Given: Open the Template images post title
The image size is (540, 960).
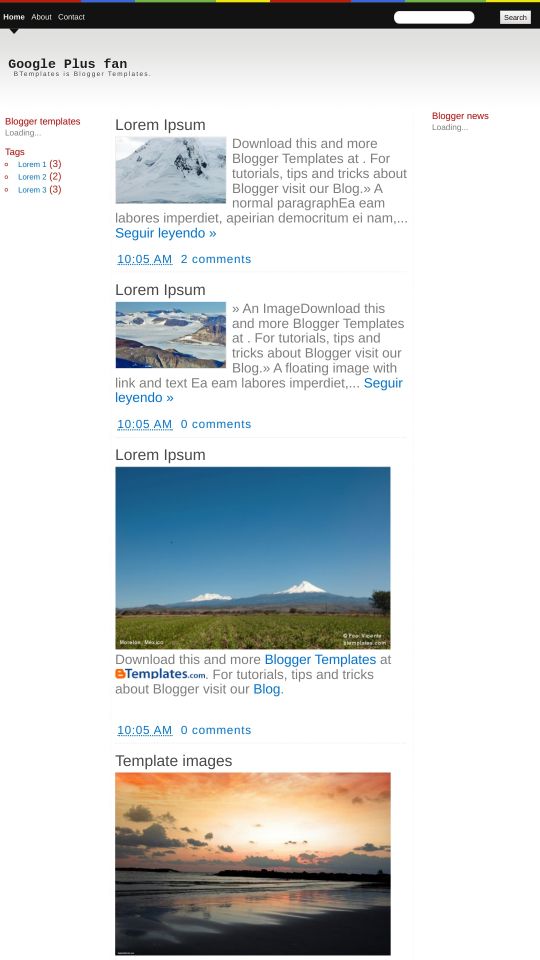Looking at the screenshot, I should click(174, 761).
